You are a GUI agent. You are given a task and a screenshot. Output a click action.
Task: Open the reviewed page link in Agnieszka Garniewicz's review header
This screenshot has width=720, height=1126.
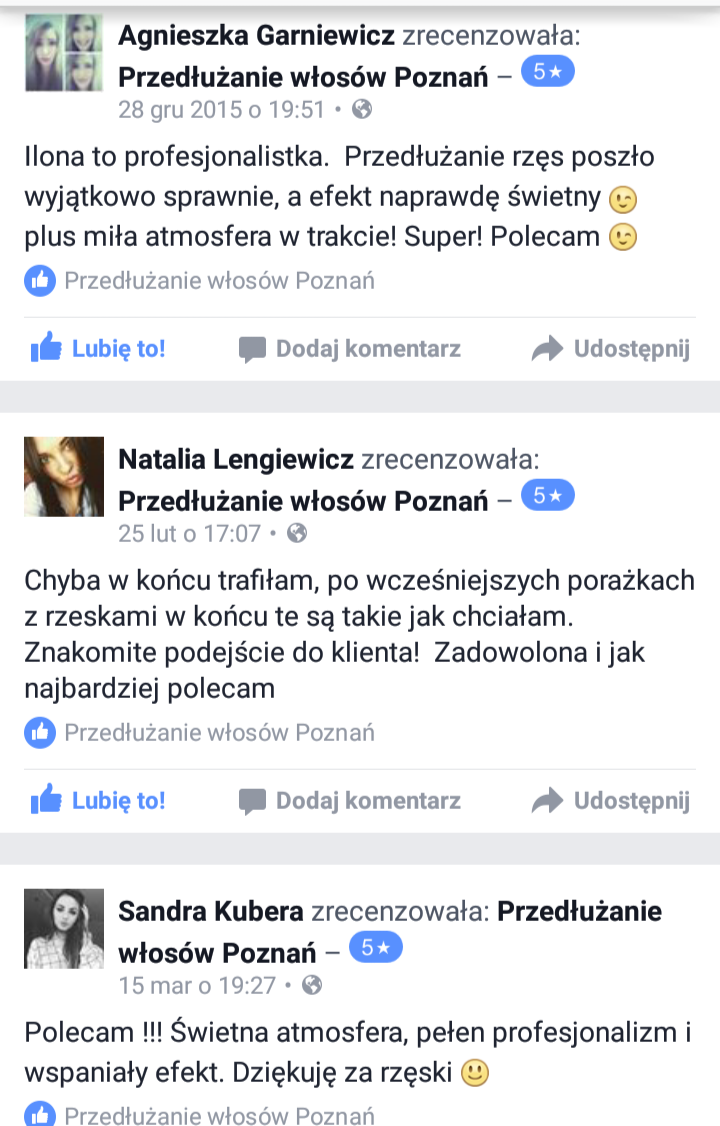coord(304,76)
